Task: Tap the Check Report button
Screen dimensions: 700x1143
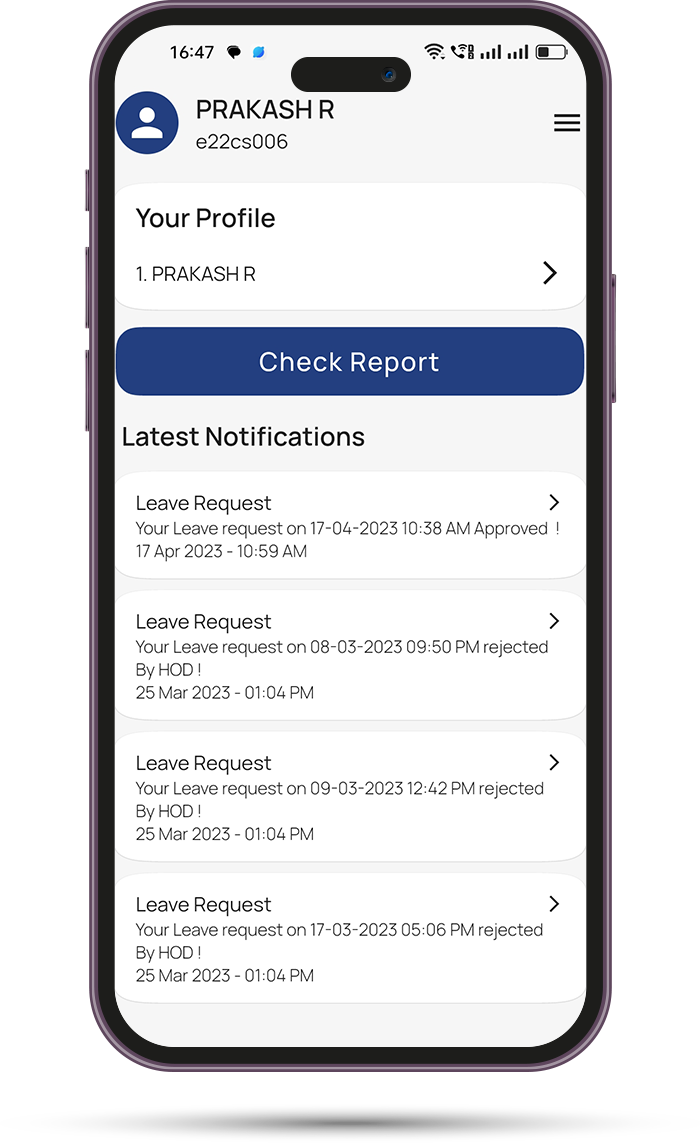Action: (x=349, y=362)
